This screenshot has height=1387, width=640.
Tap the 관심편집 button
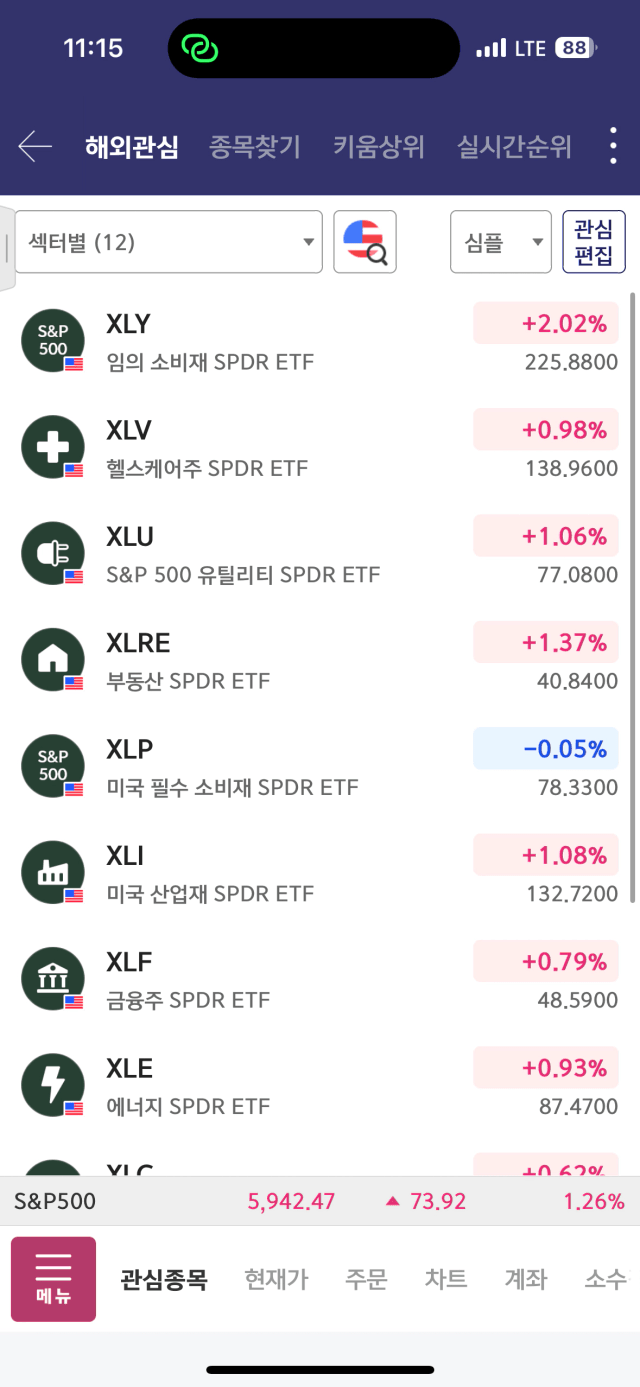(x=594, y=242)
